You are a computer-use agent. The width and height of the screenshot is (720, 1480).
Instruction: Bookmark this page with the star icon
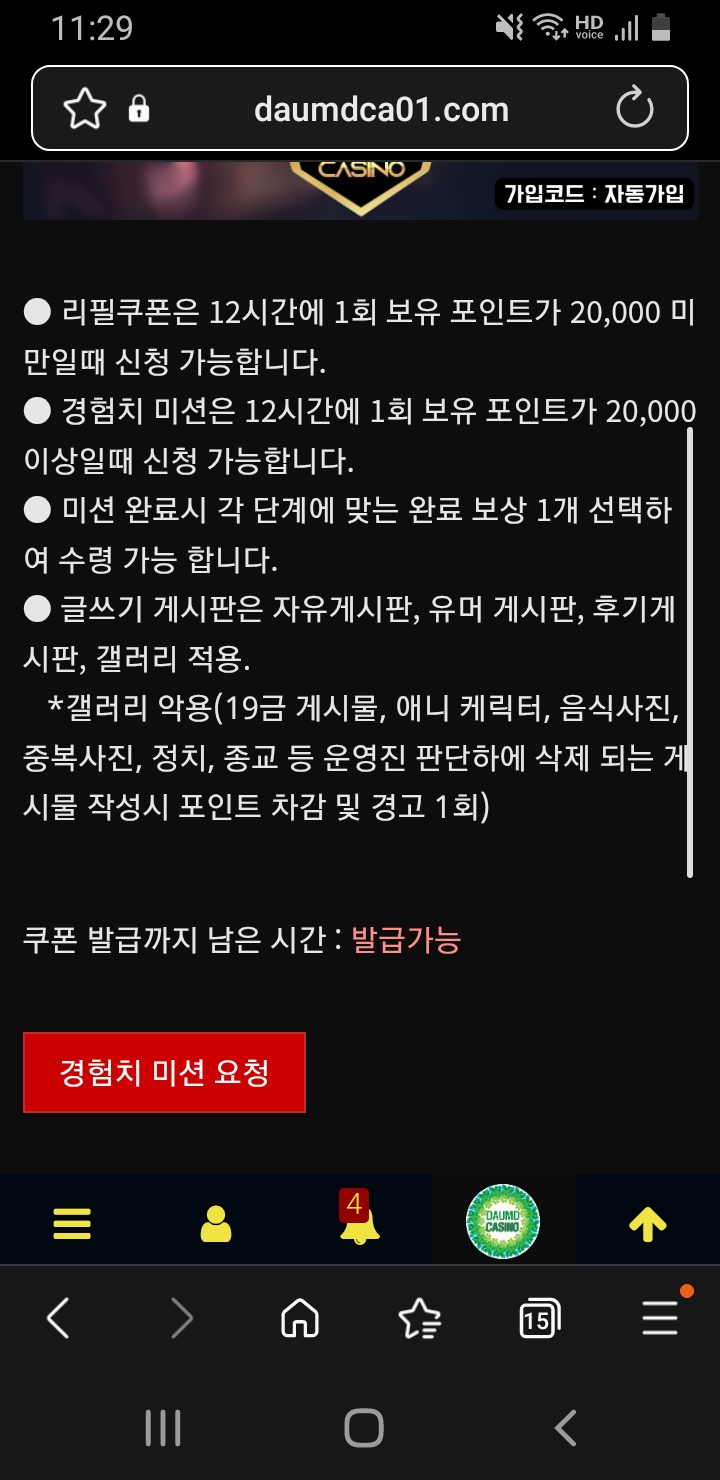[85, 109]
